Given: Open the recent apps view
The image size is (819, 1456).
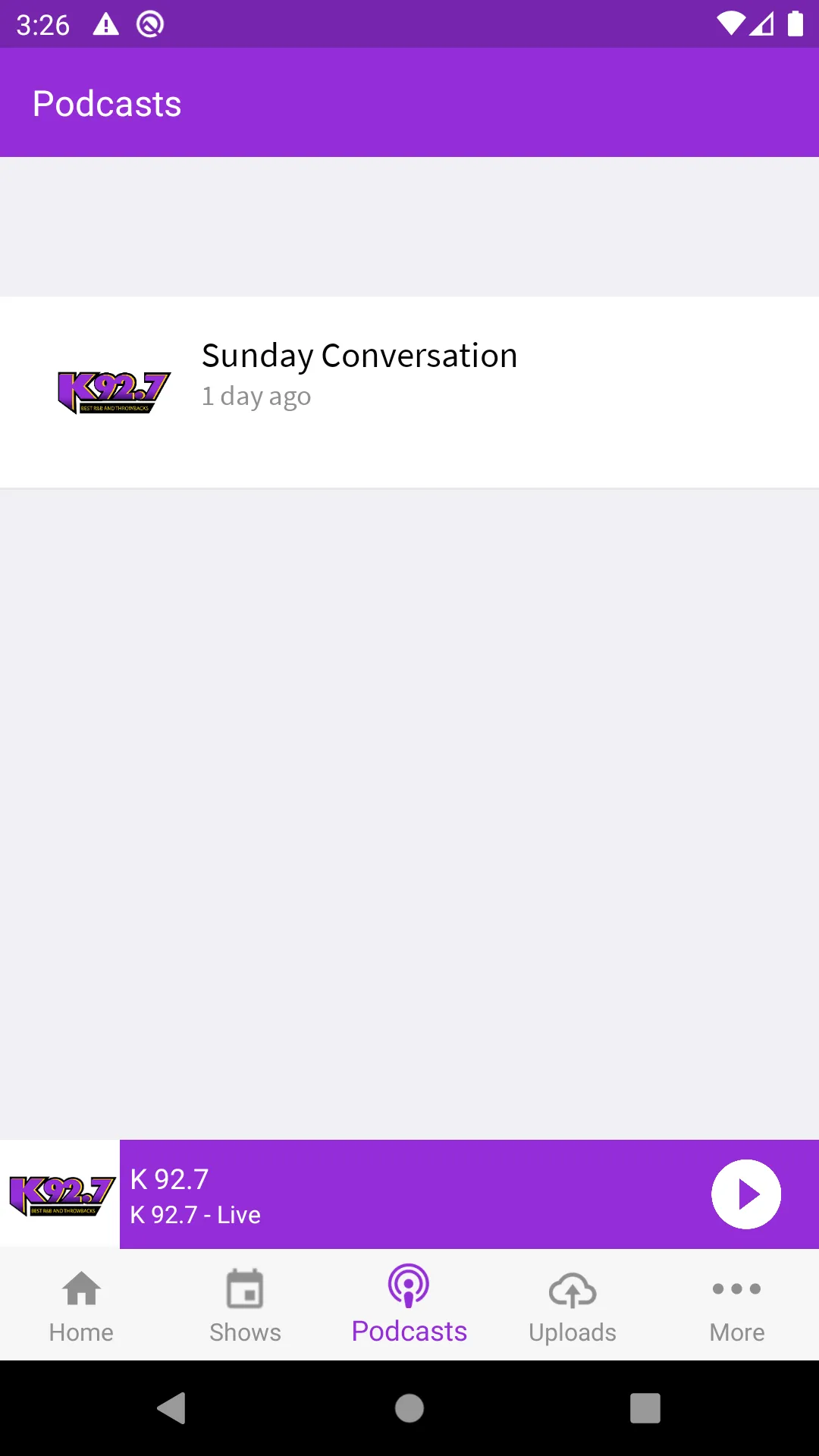Looking at the screenshot, I should pyautogui.click(x=645, y=1408).
